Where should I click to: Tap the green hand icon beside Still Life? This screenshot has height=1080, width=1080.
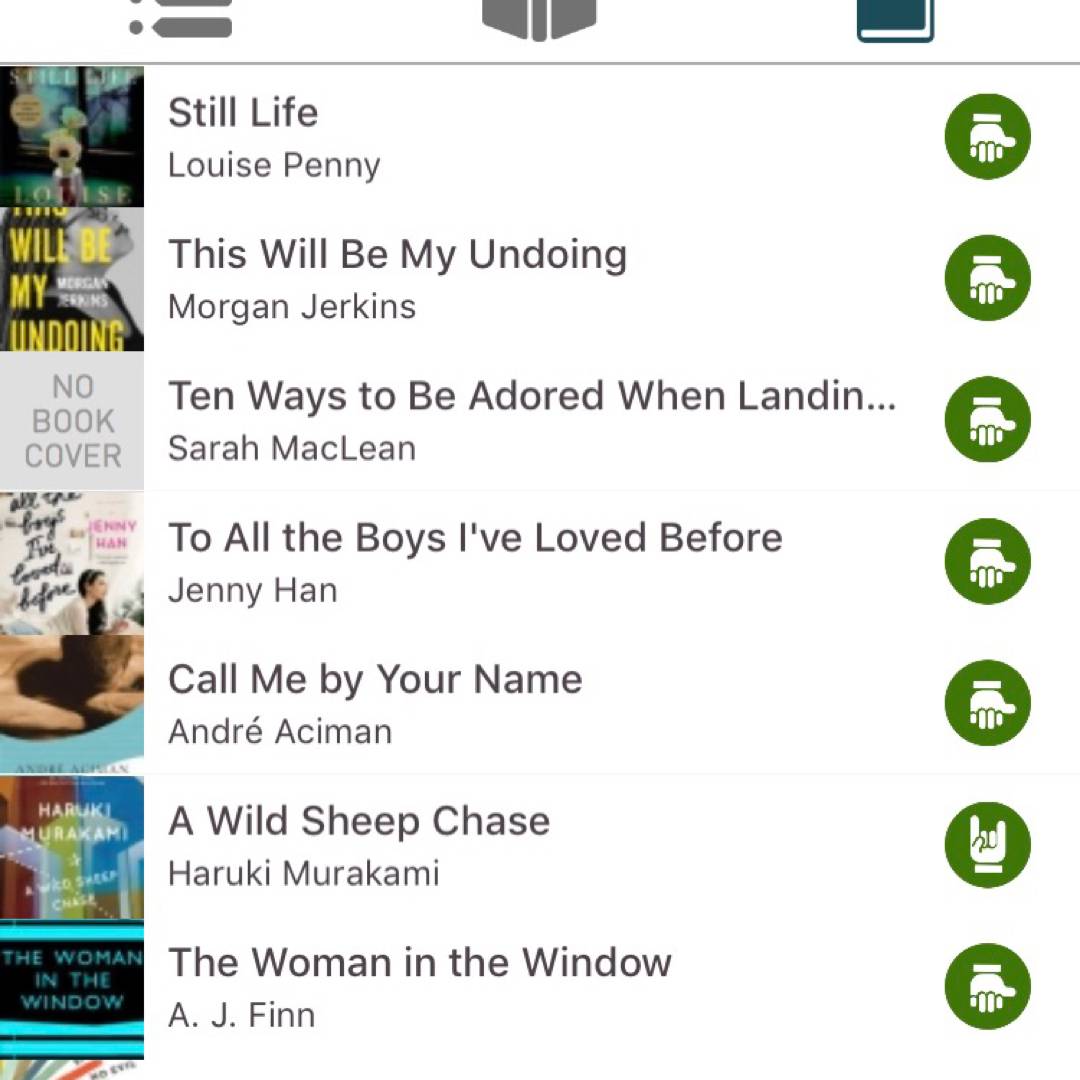(x=987, y=136)
